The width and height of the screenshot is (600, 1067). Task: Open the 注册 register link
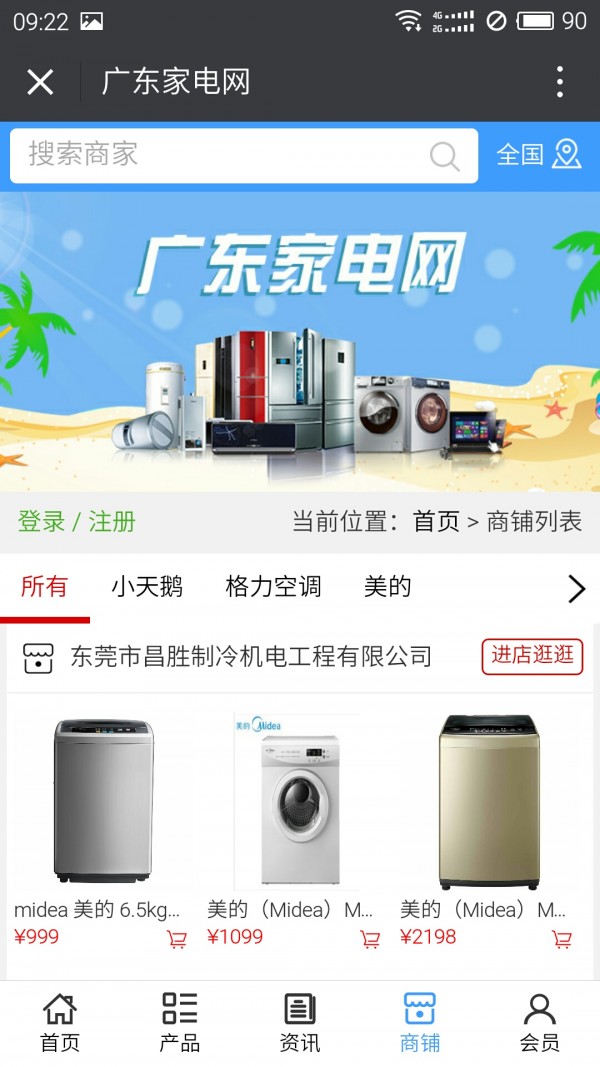[112, 521]
